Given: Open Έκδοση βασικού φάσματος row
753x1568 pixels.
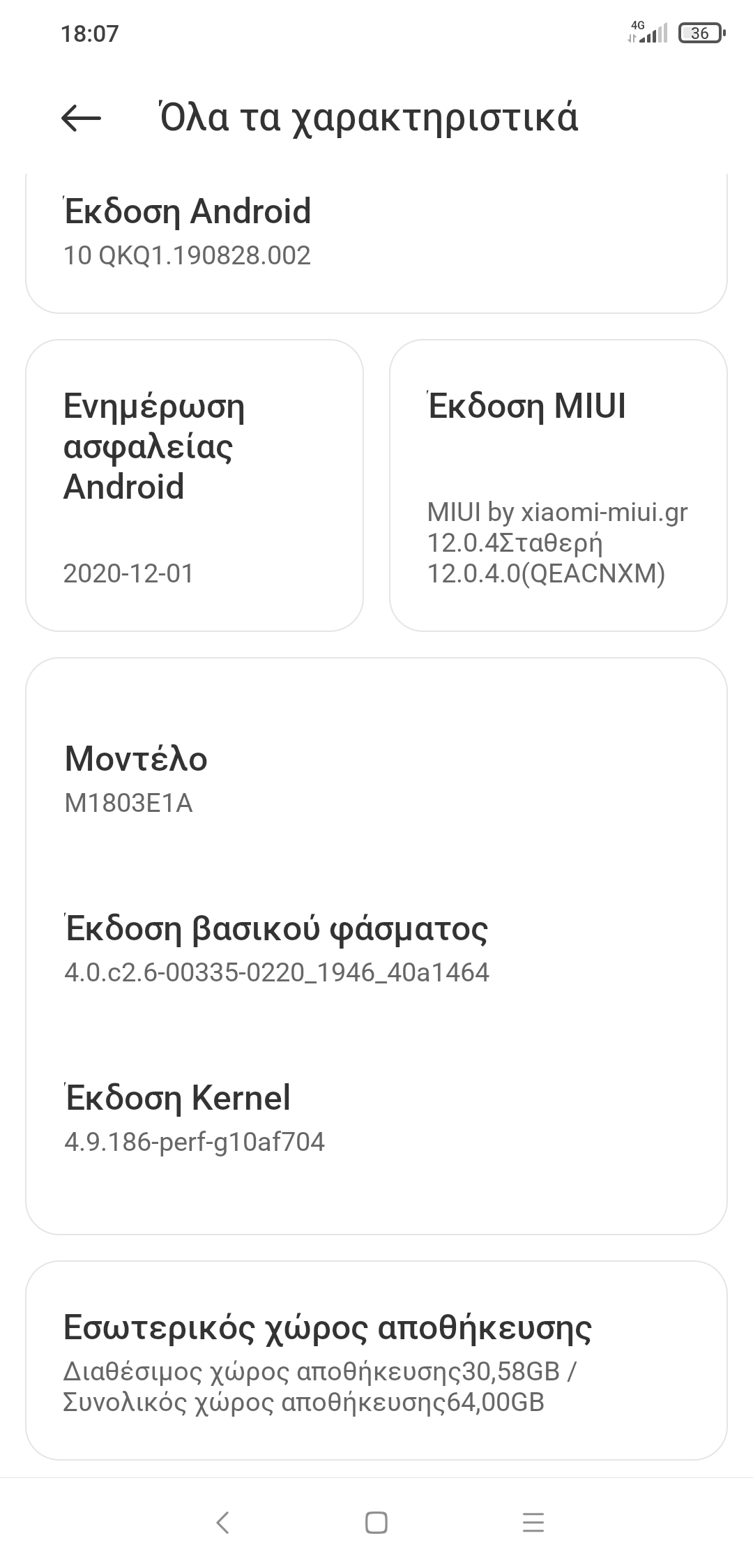Looking at the screenshot, I should tap(376, 947).
